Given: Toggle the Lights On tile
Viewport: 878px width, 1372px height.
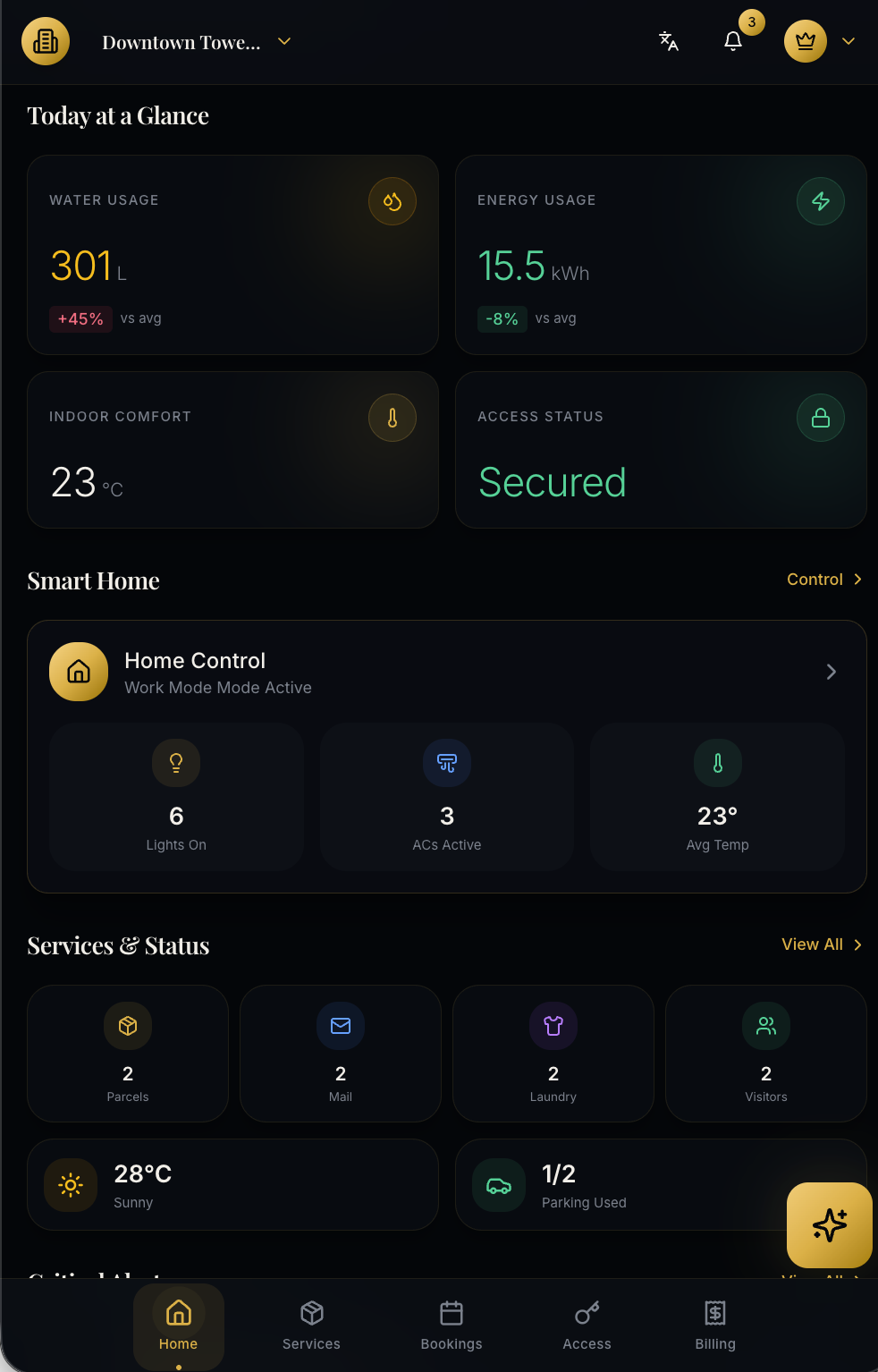Looking at the screenshot, I should click(x=176, y=796).
